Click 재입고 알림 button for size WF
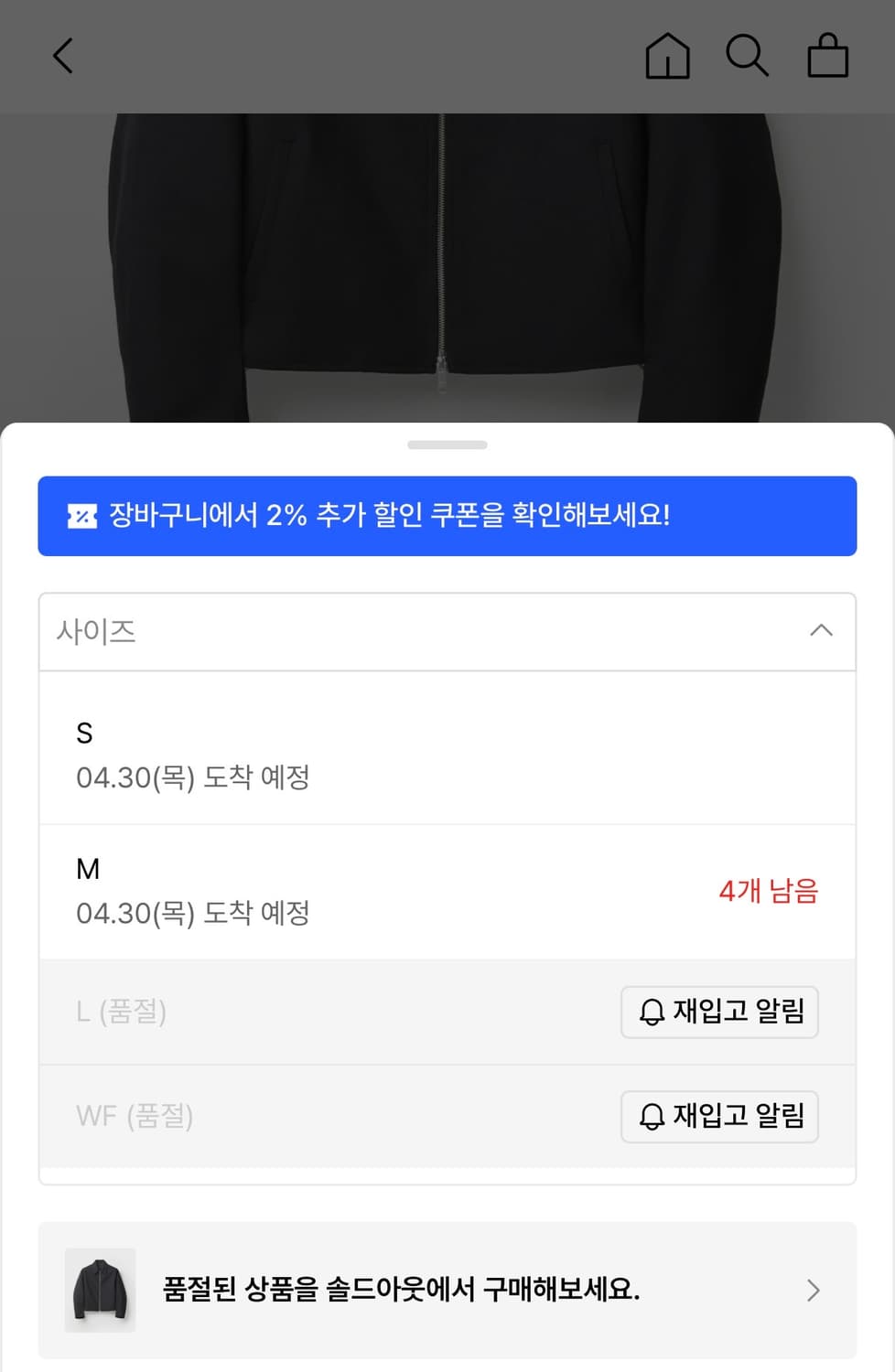Viewport: 895px width, 1372px height. [x=719, y=1117]
